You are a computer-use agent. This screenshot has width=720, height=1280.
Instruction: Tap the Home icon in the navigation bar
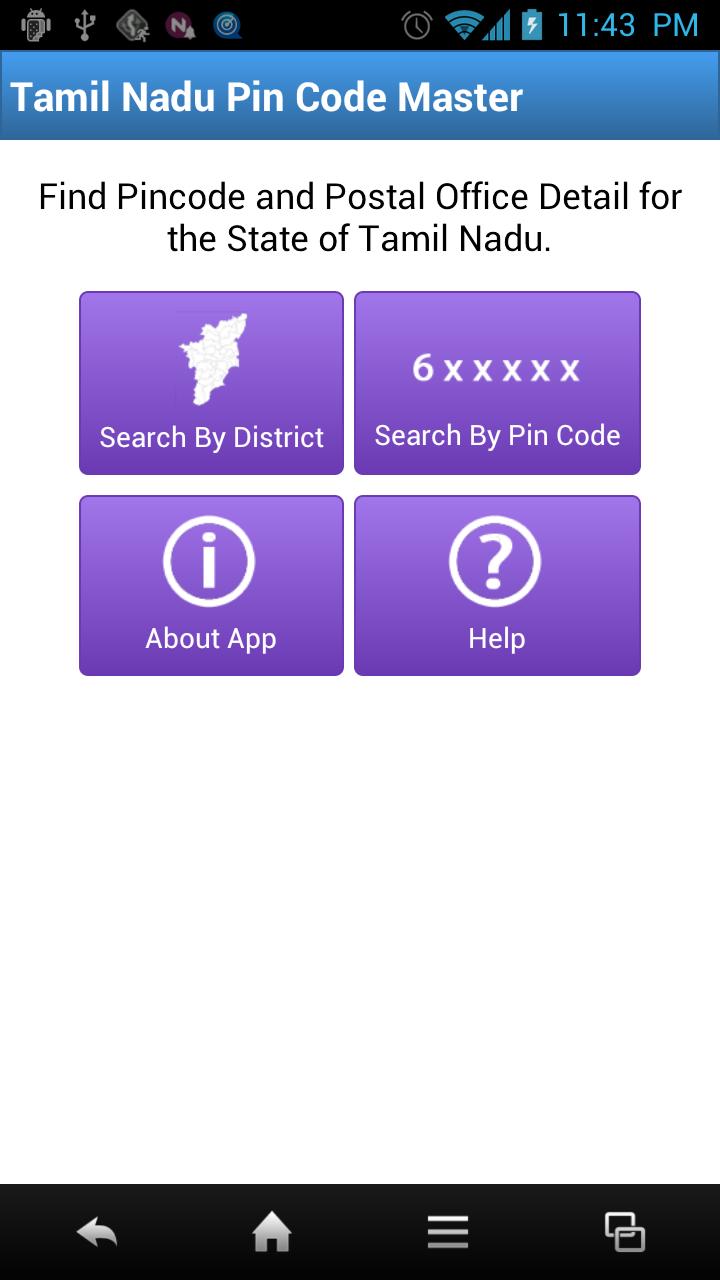click(x=272, y=1232)
